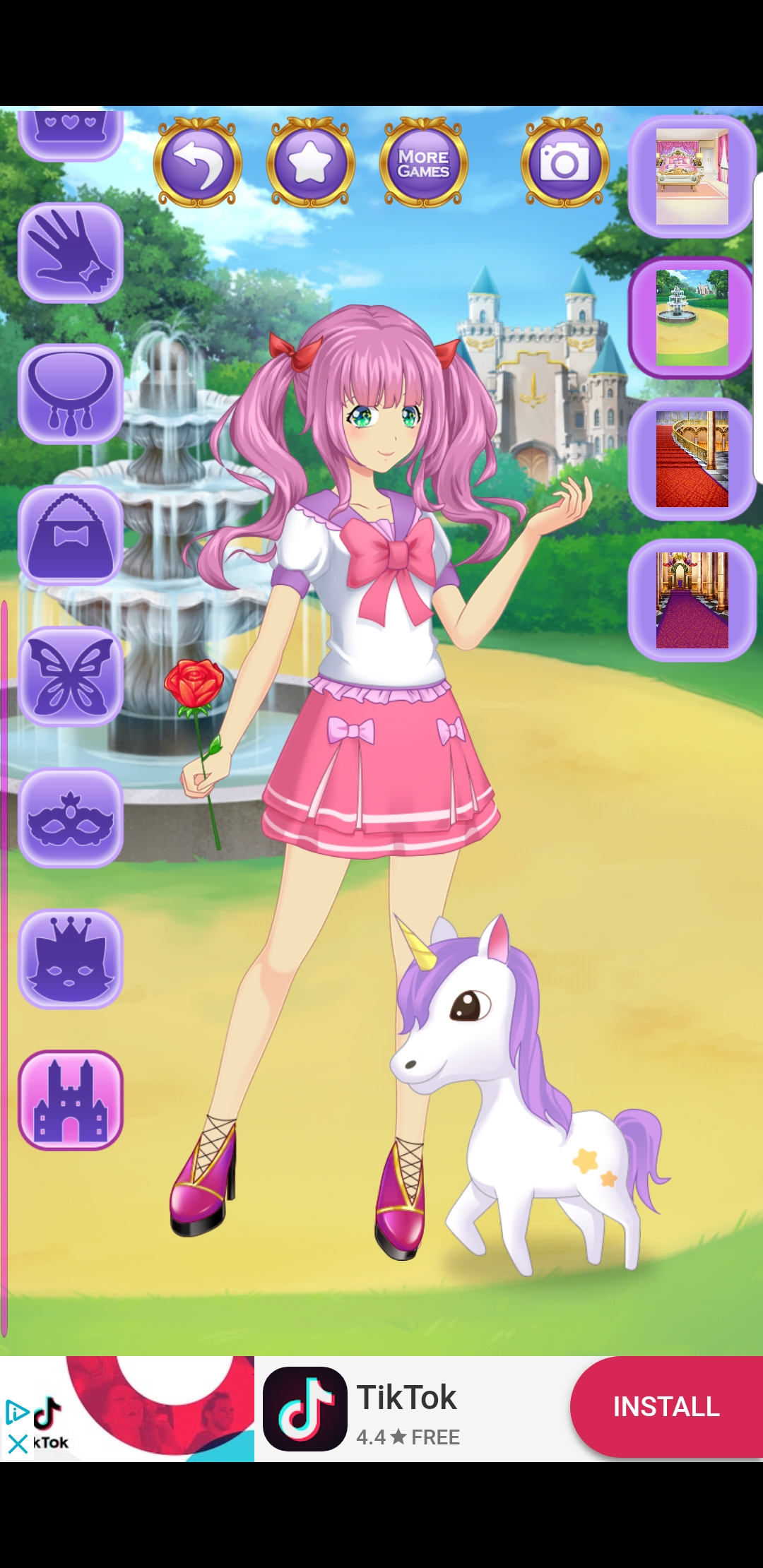
Task: Select the crown category with hearts
Action: point(71,134)
